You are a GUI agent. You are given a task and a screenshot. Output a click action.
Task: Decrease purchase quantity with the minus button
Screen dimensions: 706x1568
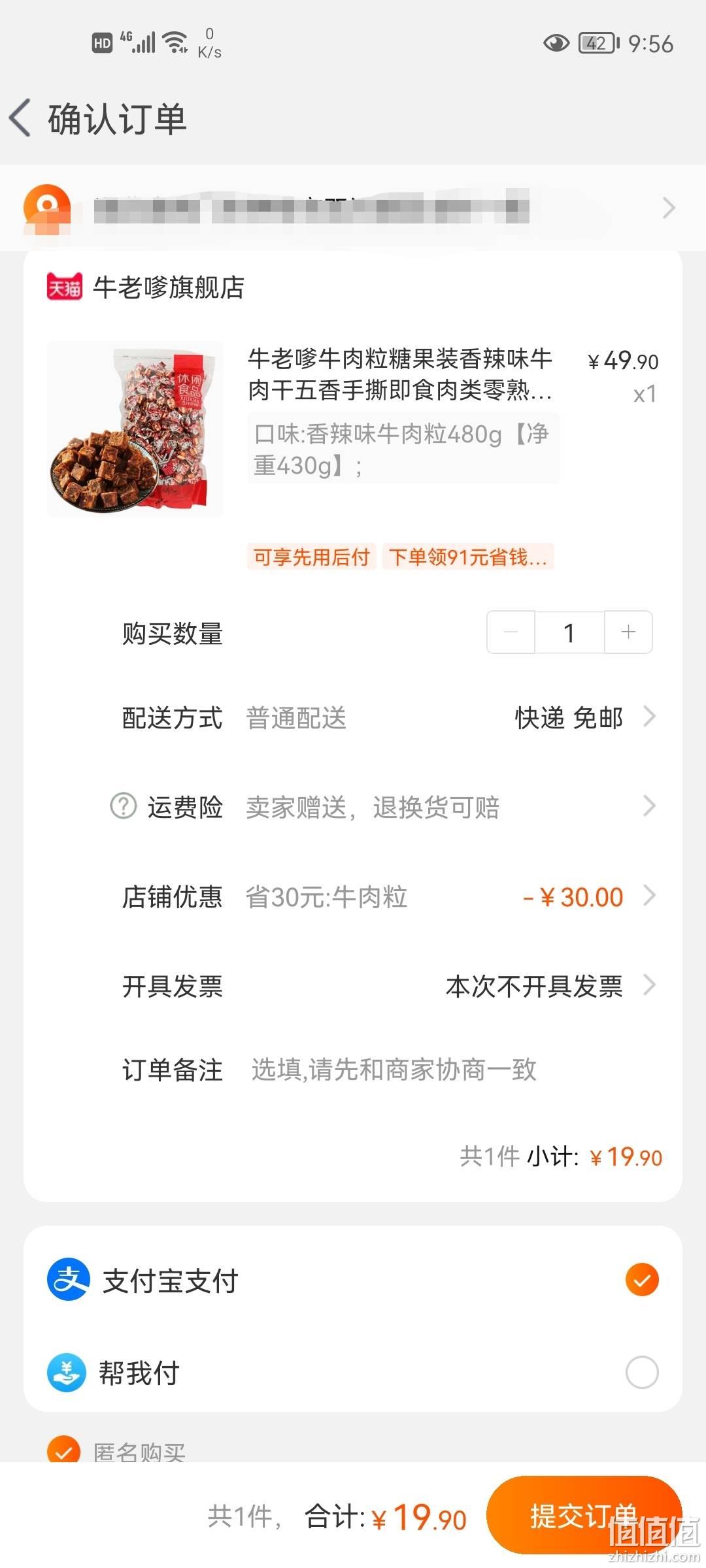pos(511,632)
